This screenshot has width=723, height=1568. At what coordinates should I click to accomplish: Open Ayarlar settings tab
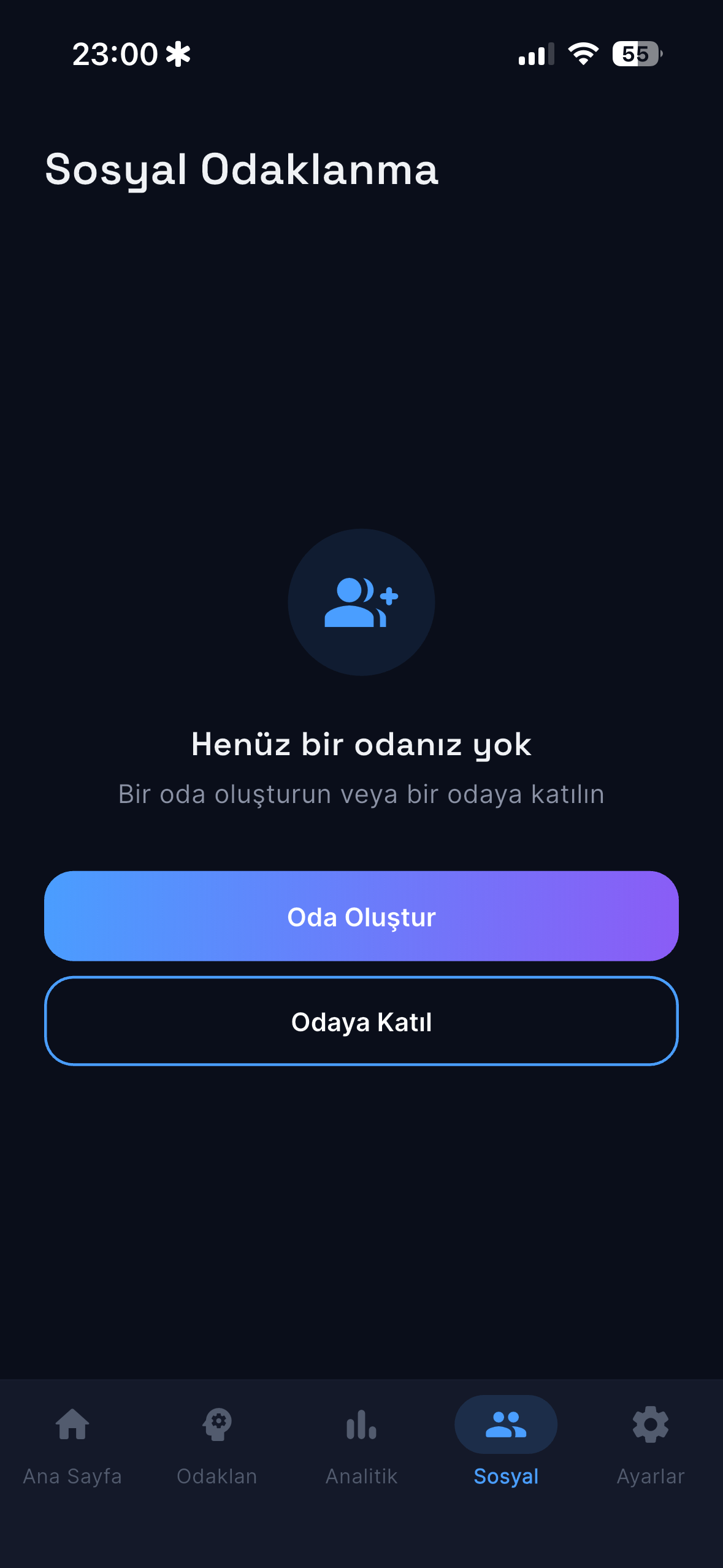coord(650,1445)
